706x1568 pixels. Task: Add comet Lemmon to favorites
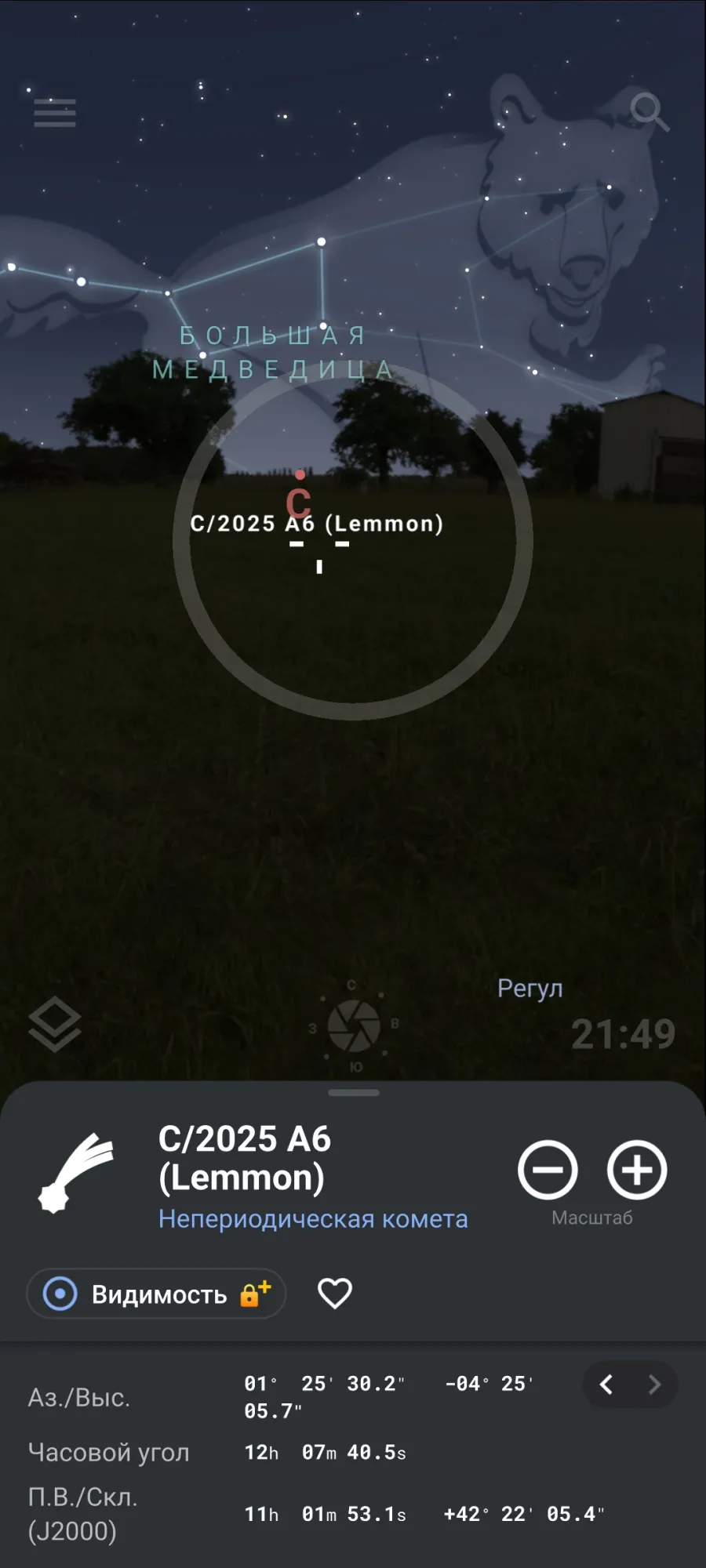pos(335,1294)
